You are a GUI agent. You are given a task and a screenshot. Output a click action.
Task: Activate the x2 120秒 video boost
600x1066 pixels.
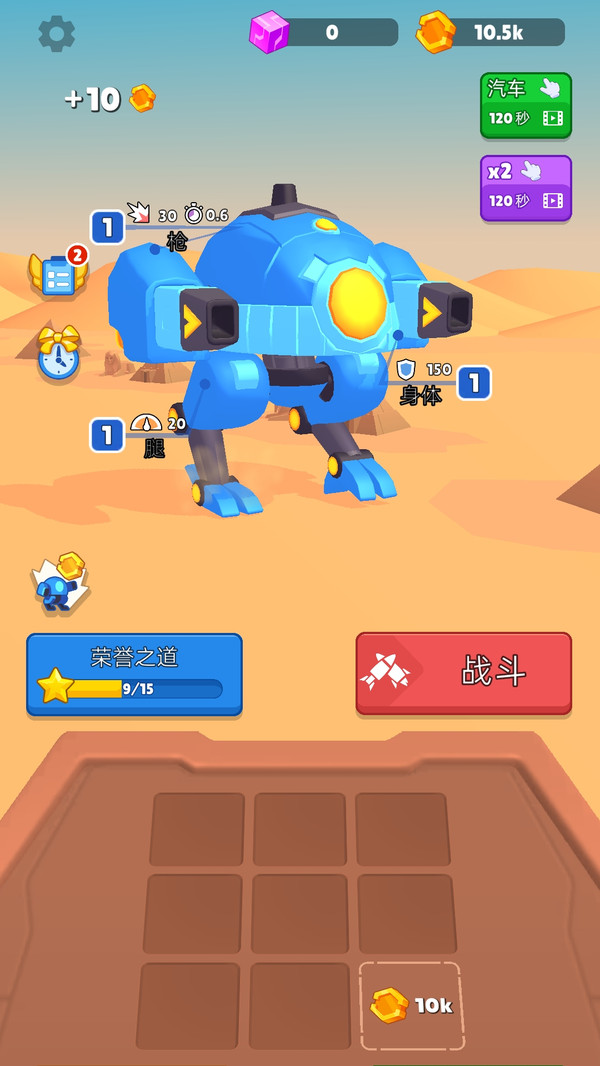point(525,187)
